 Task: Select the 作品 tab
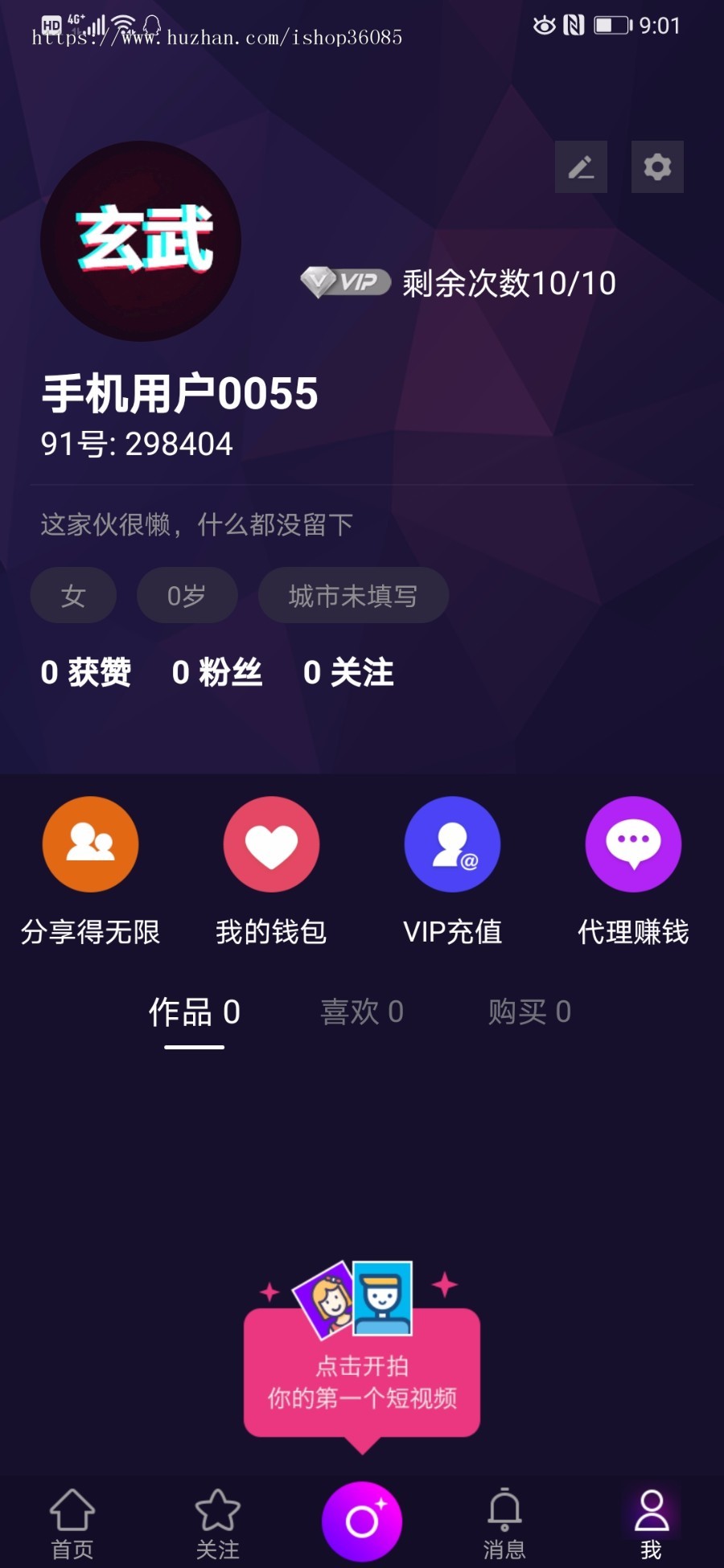click(x=193, y=1012)
